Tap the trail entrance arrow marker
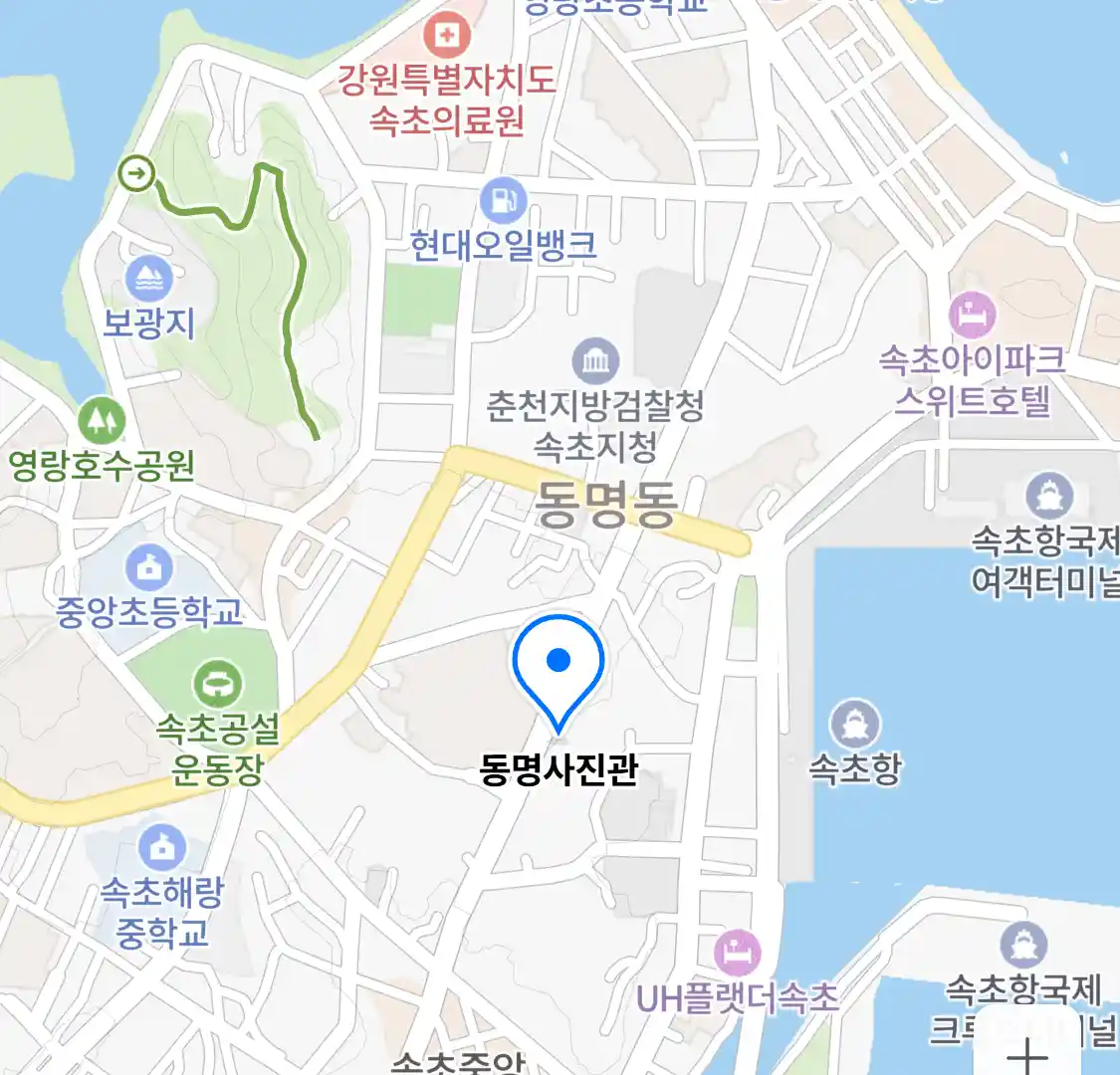The image size is (1120, 1075). tap(137, 175)
